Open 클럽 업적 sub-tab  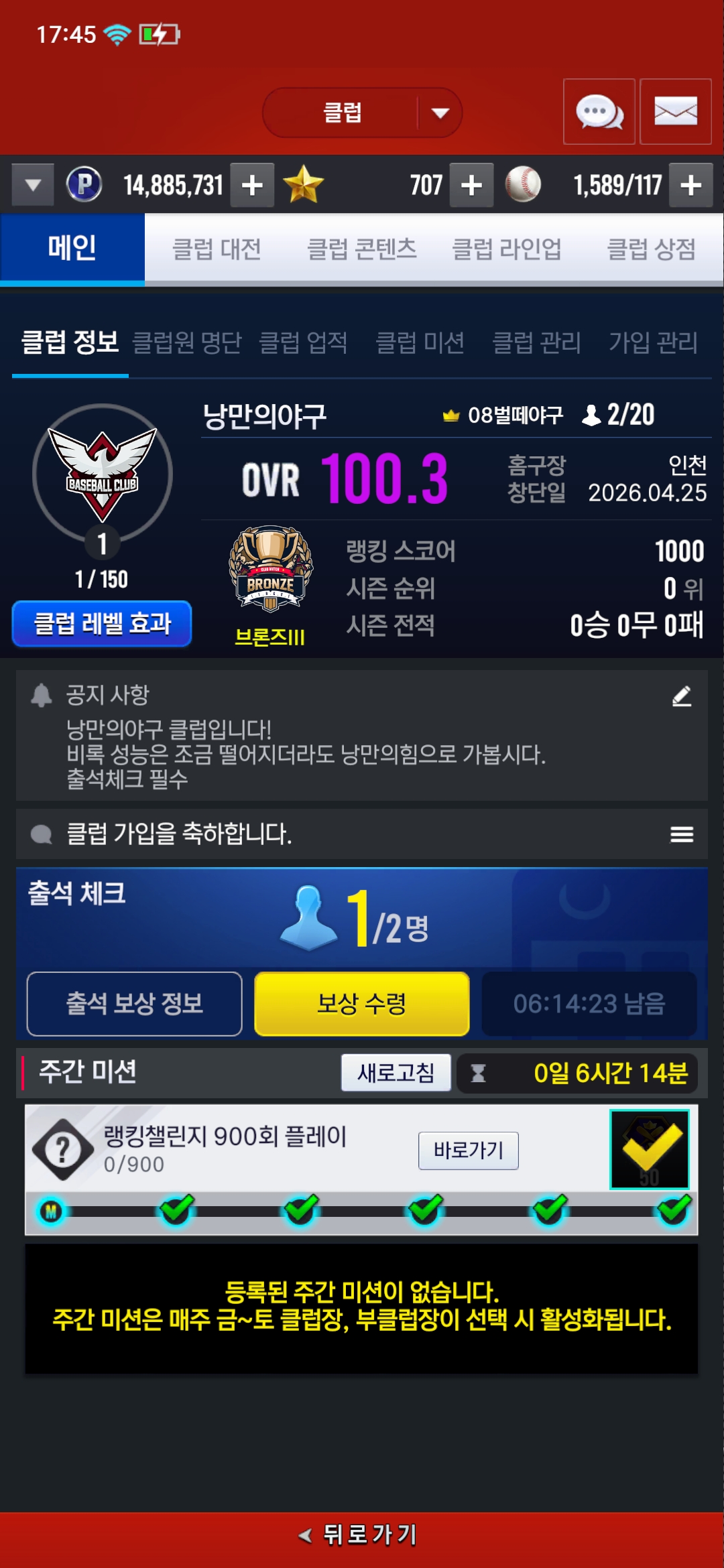click(303, 342)
